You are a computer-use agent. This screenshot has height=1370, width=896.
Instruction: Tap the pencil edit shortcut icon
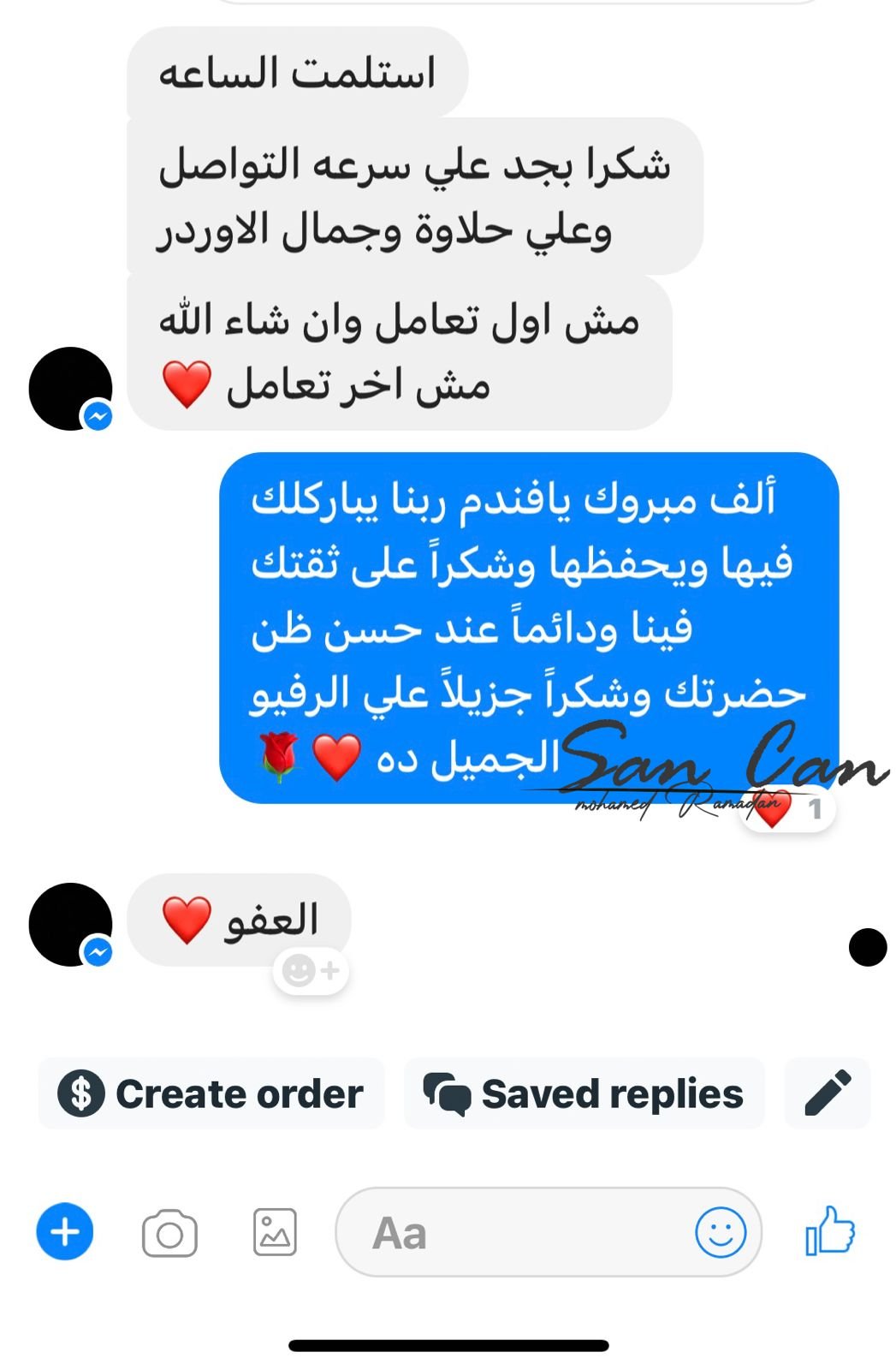827,1093
